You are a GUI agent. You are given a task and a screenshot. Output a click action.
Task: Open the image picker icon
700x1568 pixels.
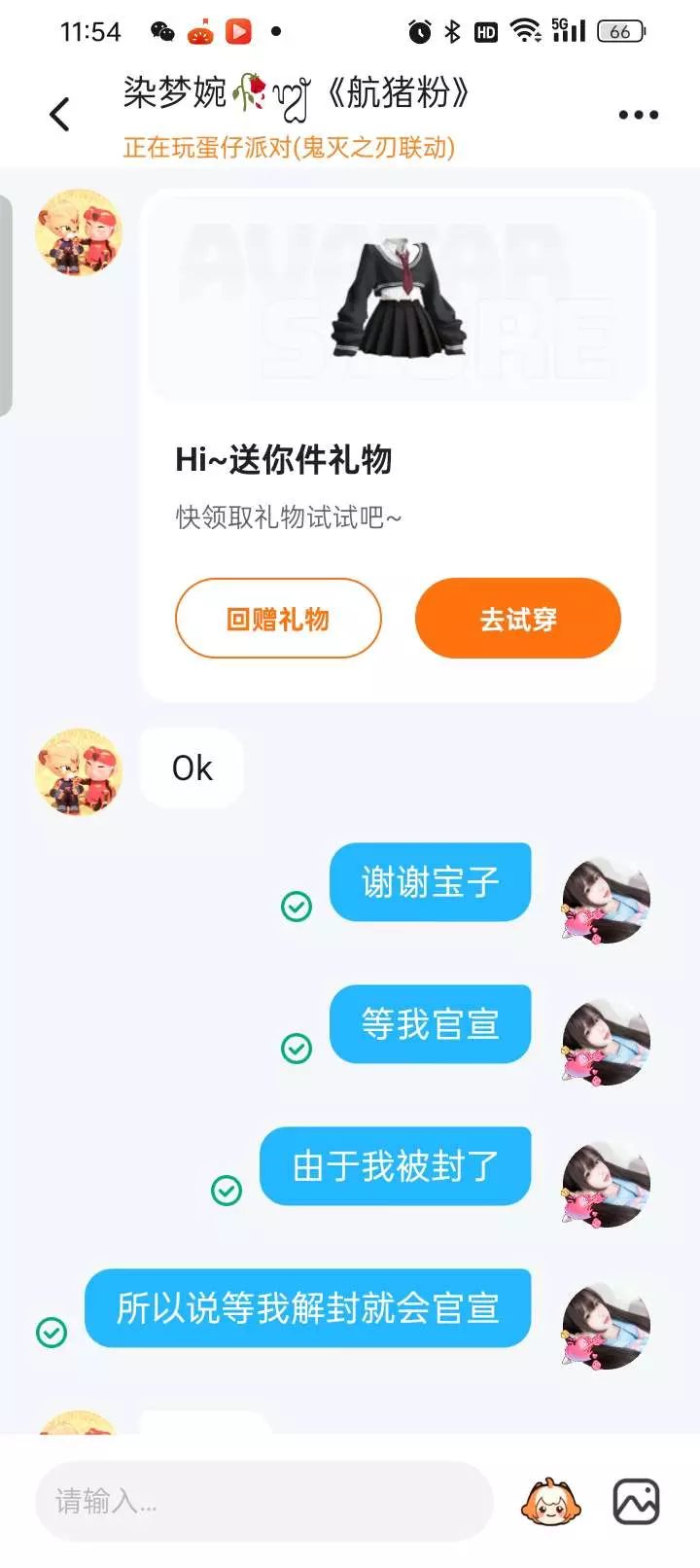[x=636, y=1502]
